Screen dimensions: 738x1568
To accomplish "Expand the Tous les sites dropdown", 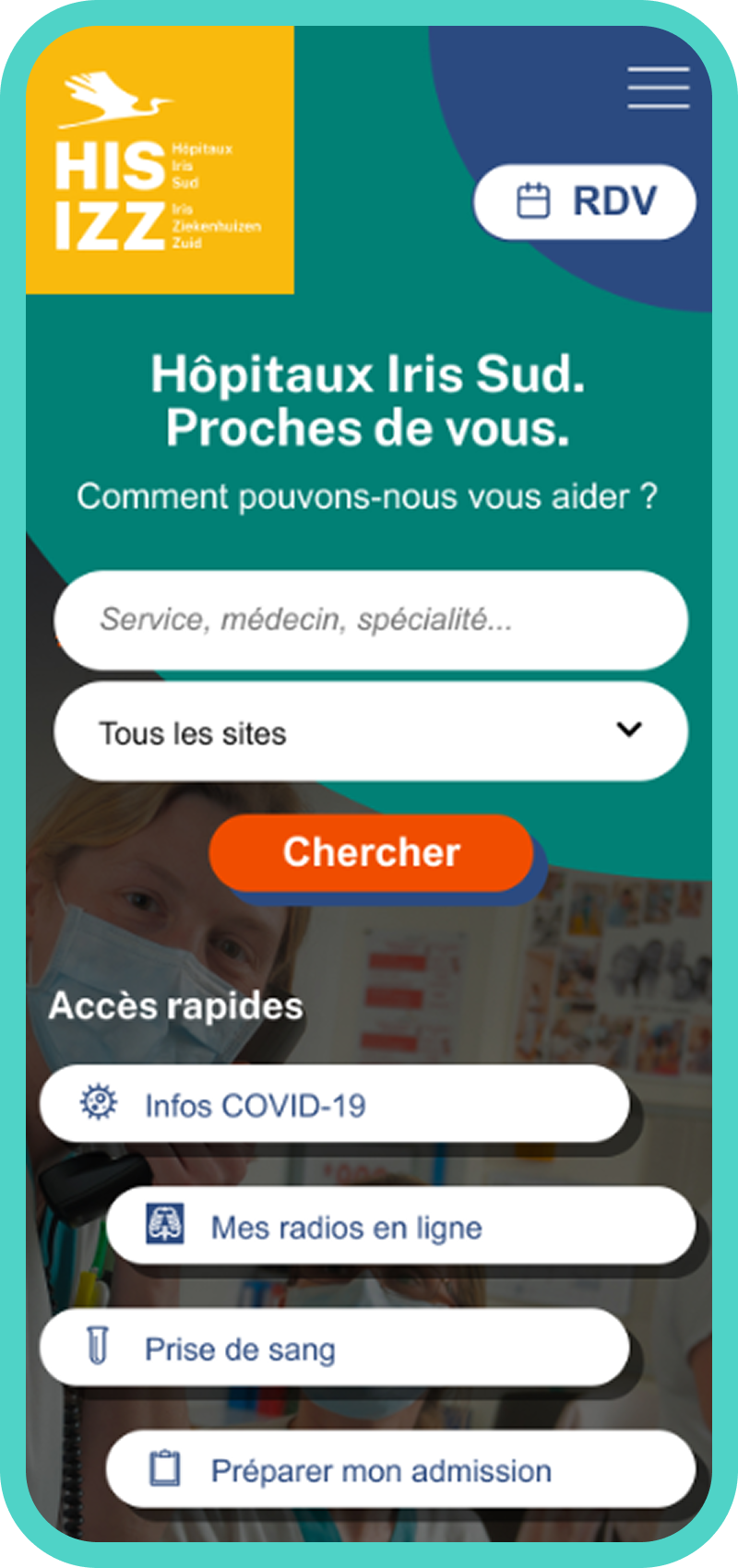I will point(371,732).
